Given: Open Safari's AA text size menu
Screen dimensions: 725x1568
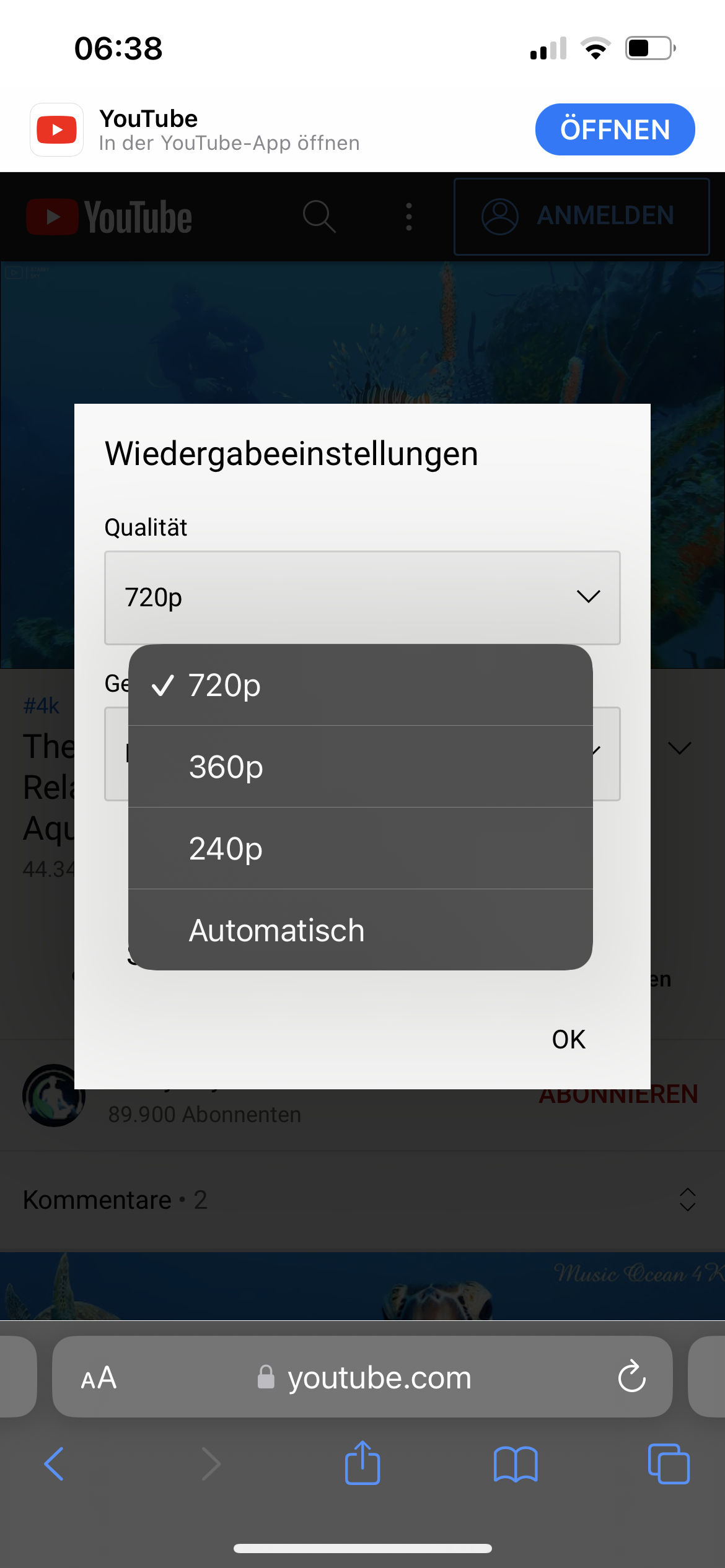Looking at the screenshot, I should pos(99,1378).
